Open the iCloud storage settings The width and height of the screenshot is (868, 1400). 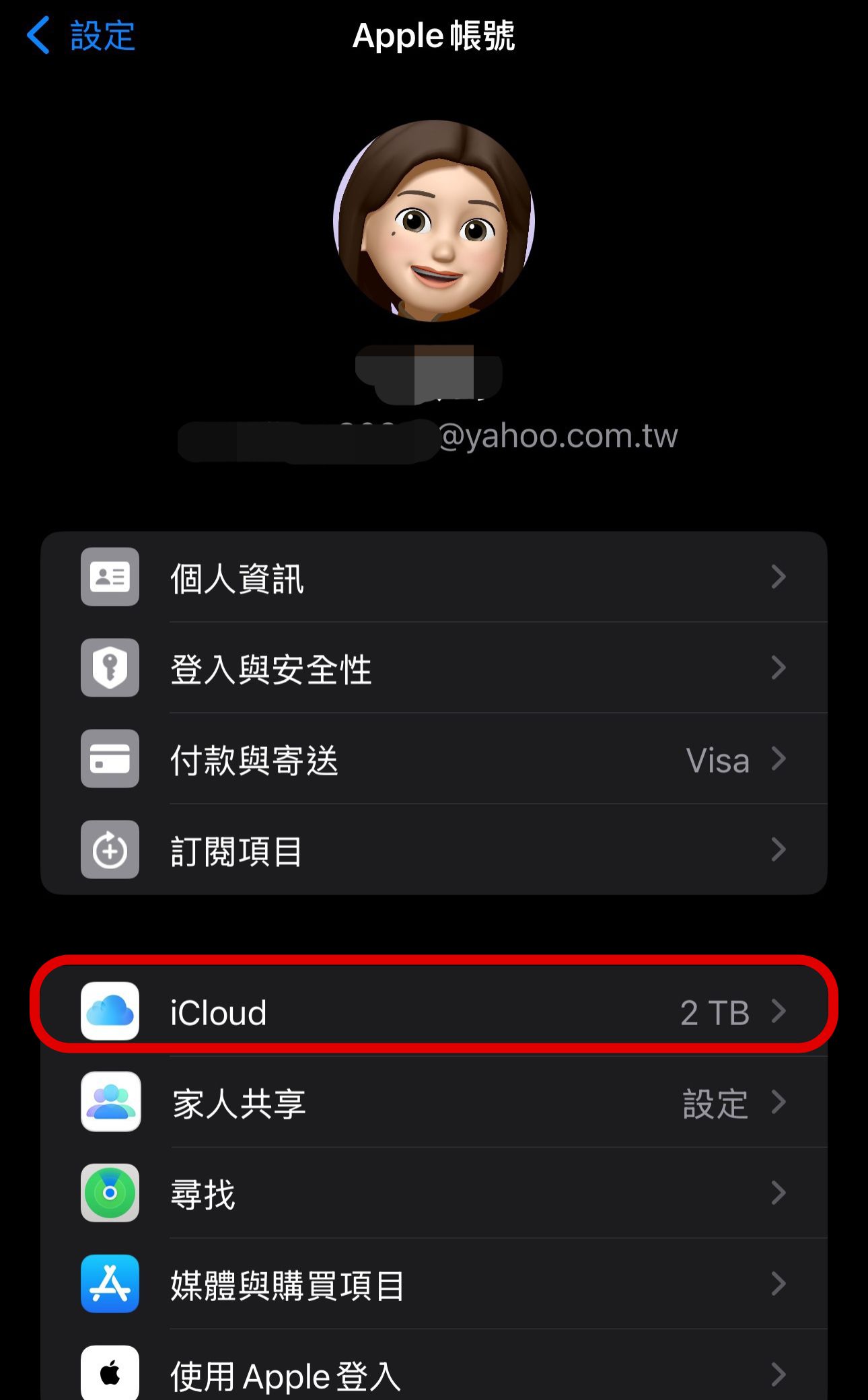point(434,1011)
